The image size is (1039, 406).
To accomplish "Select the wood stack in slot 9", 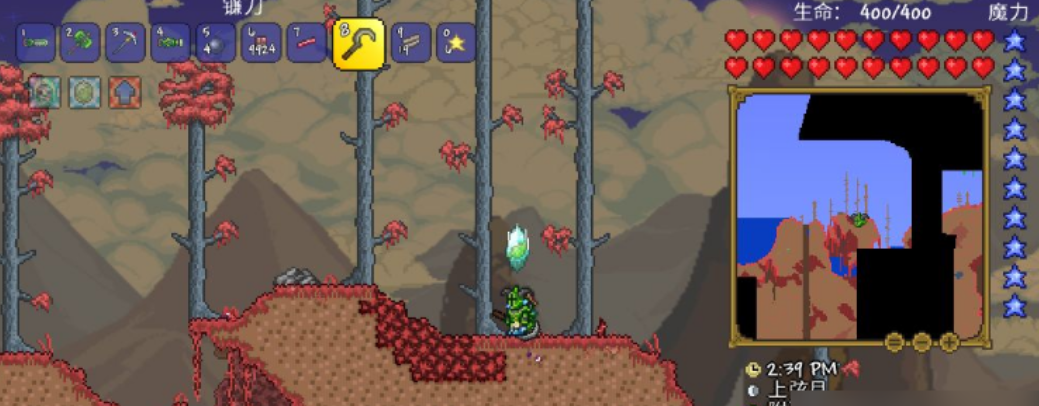I will pos(410,43).
